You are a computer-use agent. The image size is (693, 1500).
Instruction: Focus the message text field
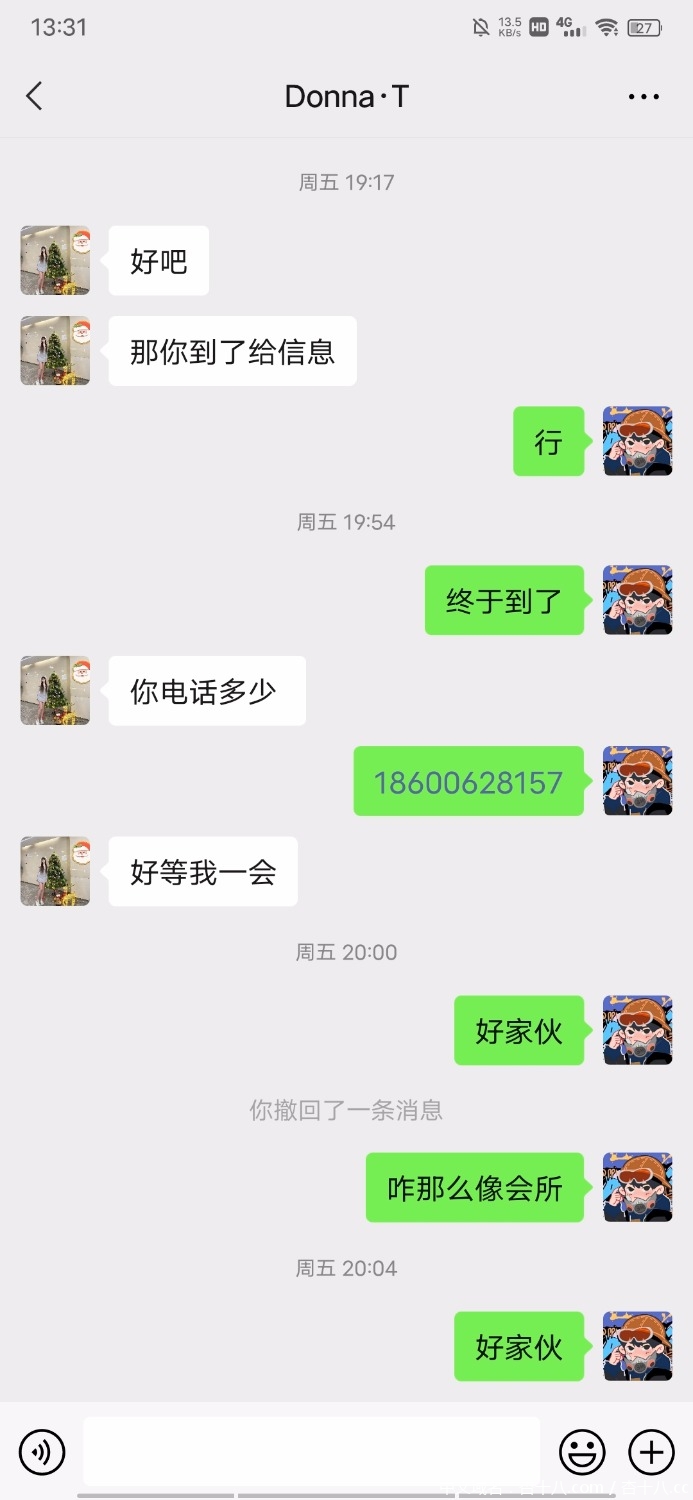[x=311, y=1450]
